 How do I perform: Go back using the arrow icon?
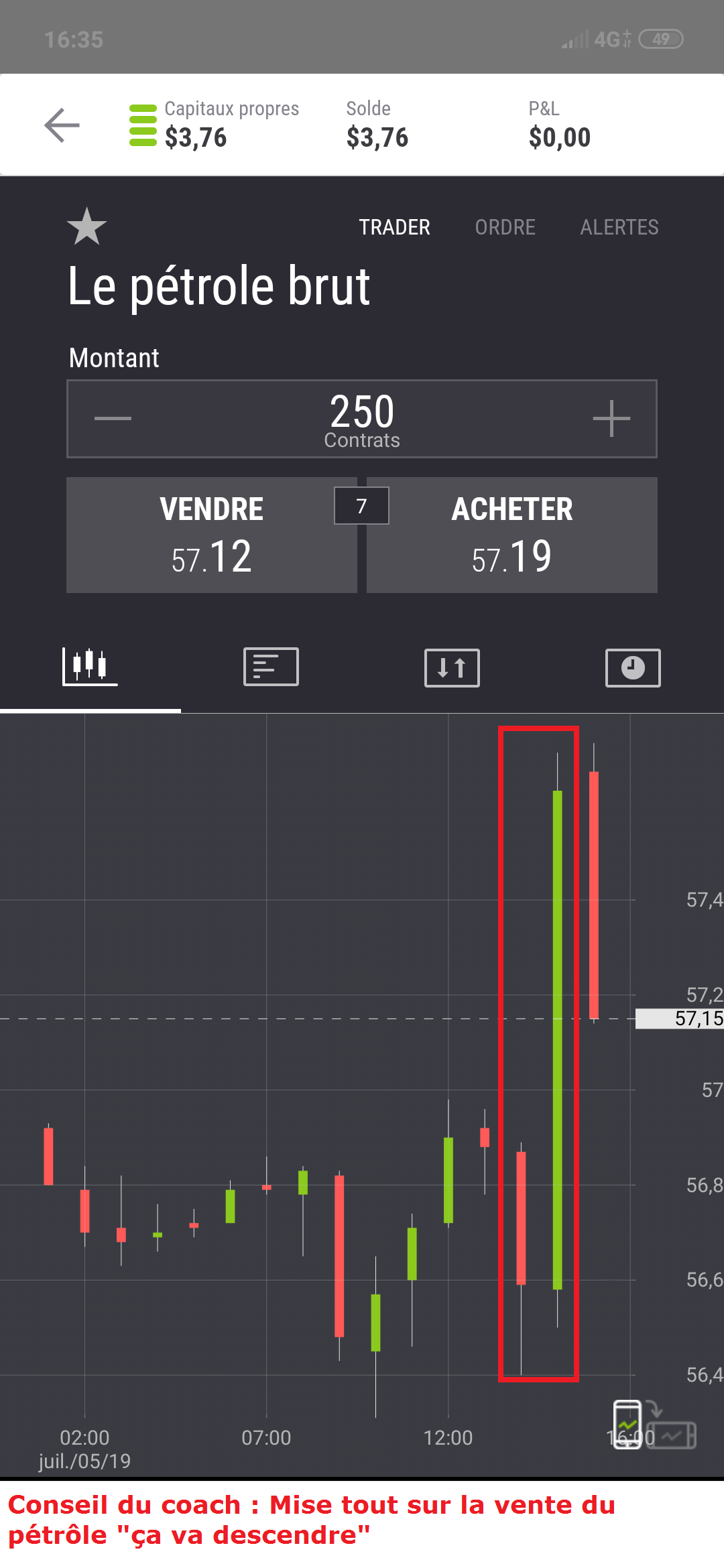pyautogui.click(x=62, y=125)
